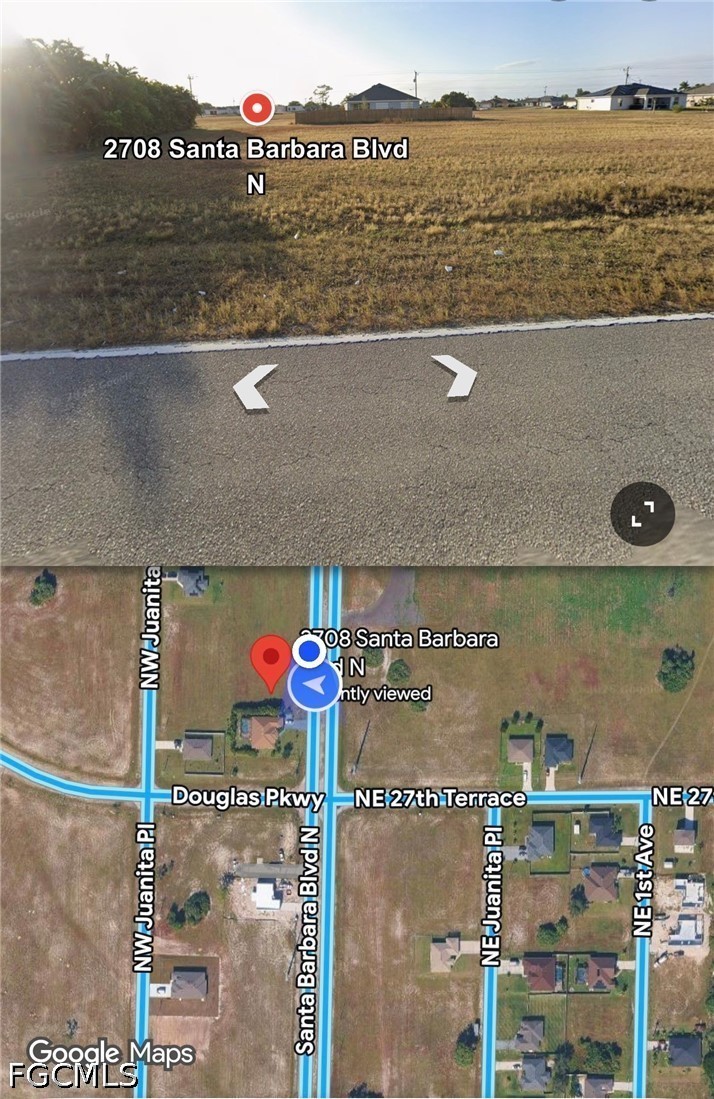Move Street View along the left arrow

(x=254, y=387)
